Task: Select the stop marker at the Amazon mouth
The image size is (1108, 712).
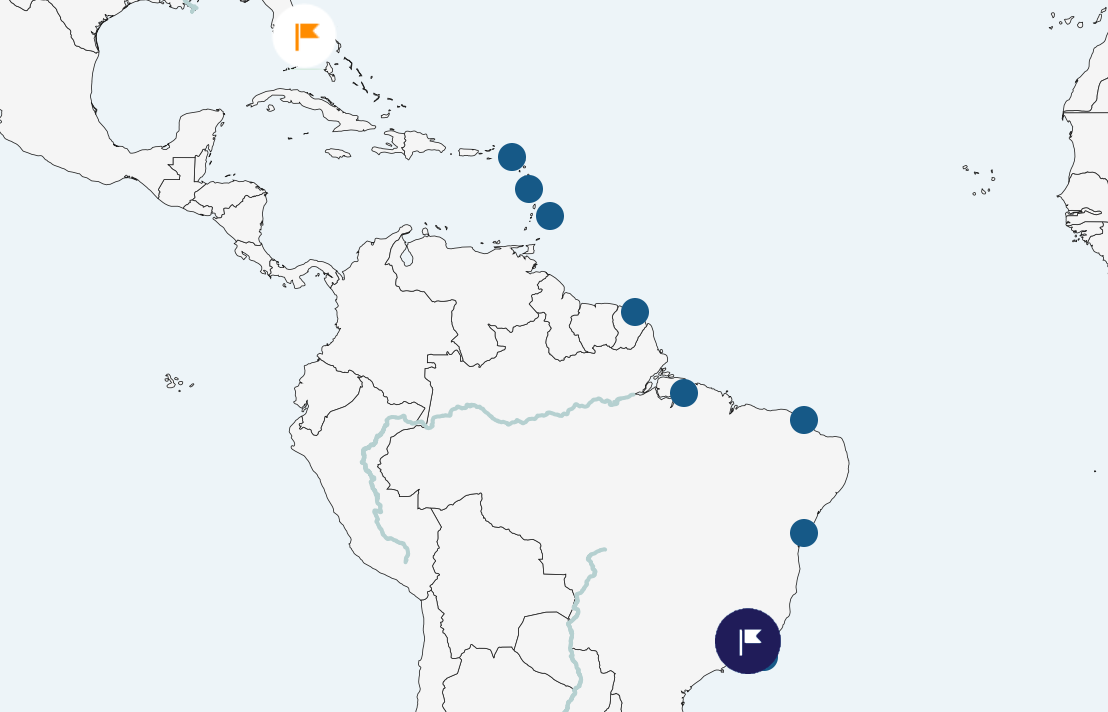Action: point(684,393)
